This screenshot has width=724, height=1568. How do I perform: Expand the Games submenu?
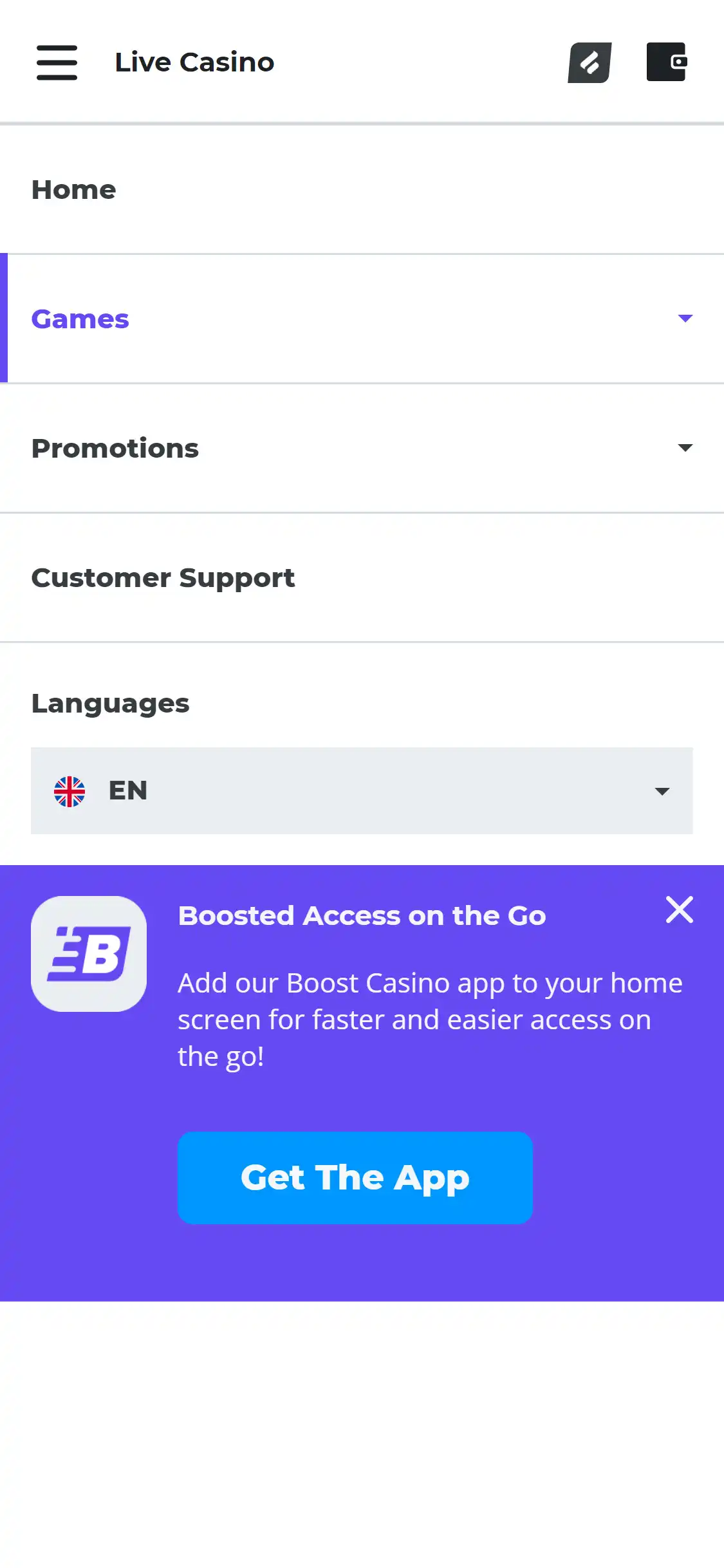coord(685,319)
